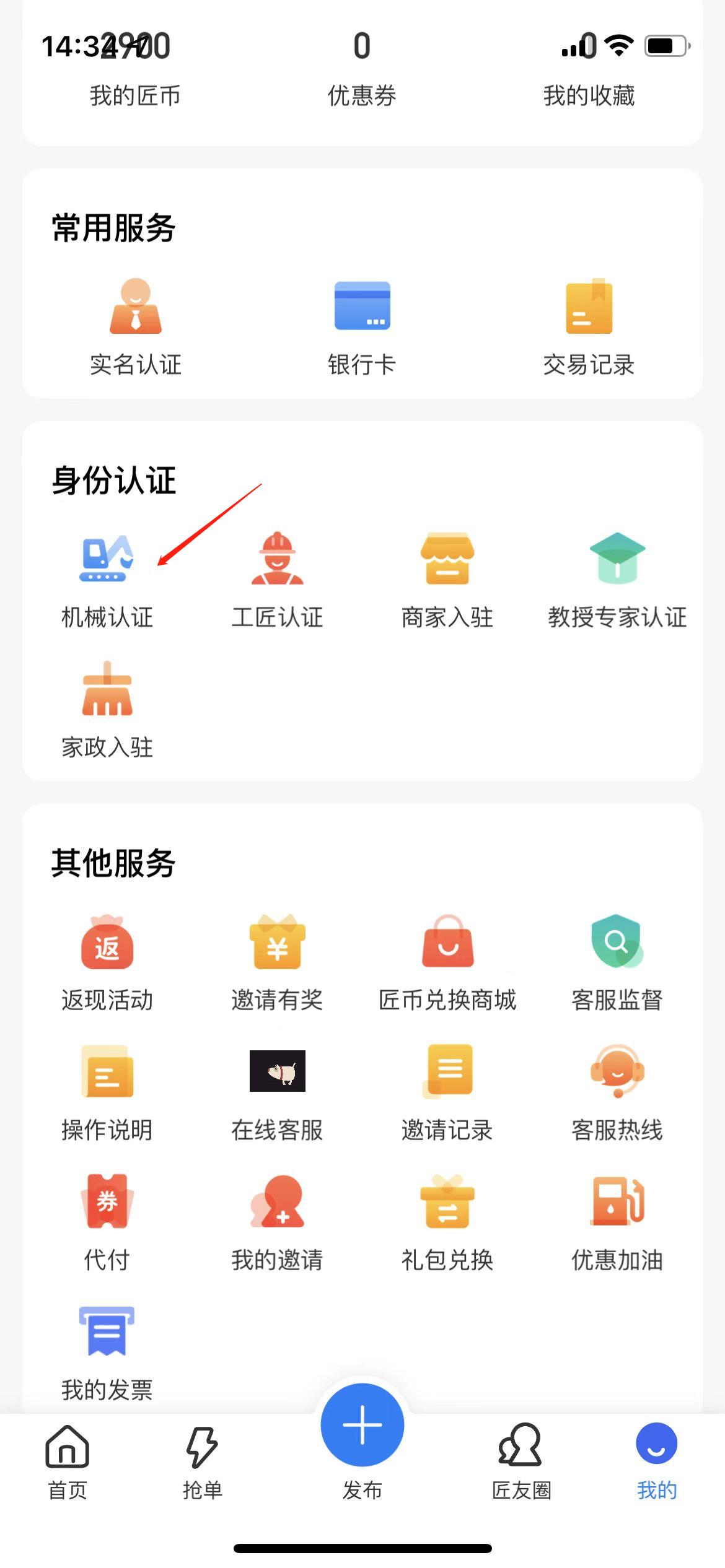Tap 家政入驻 housekeeping onboarding
Image resolution: width=725 pixels, height=1568 pixels.
(x=107, y=710)
